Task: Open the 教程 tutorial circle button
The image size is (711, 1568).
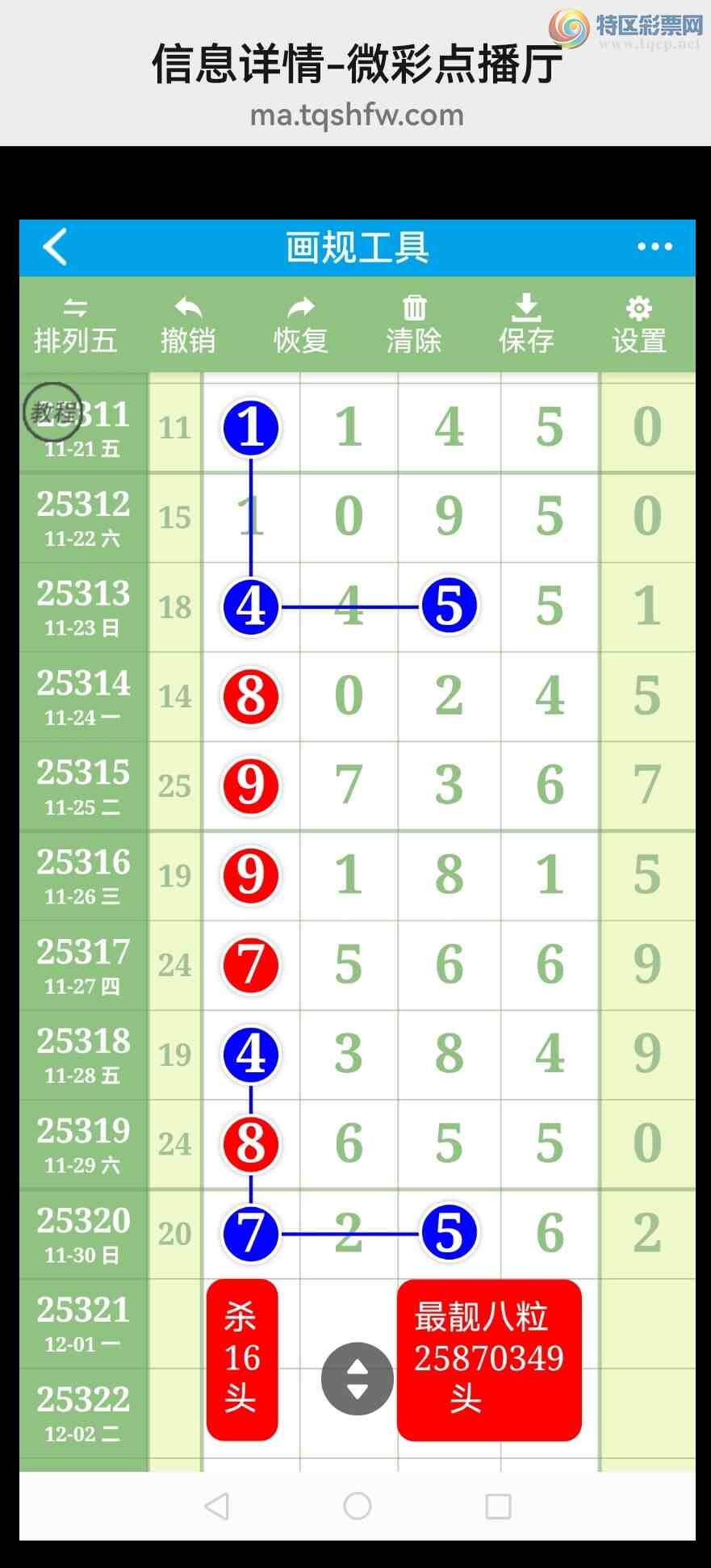Action: (52, 412)
